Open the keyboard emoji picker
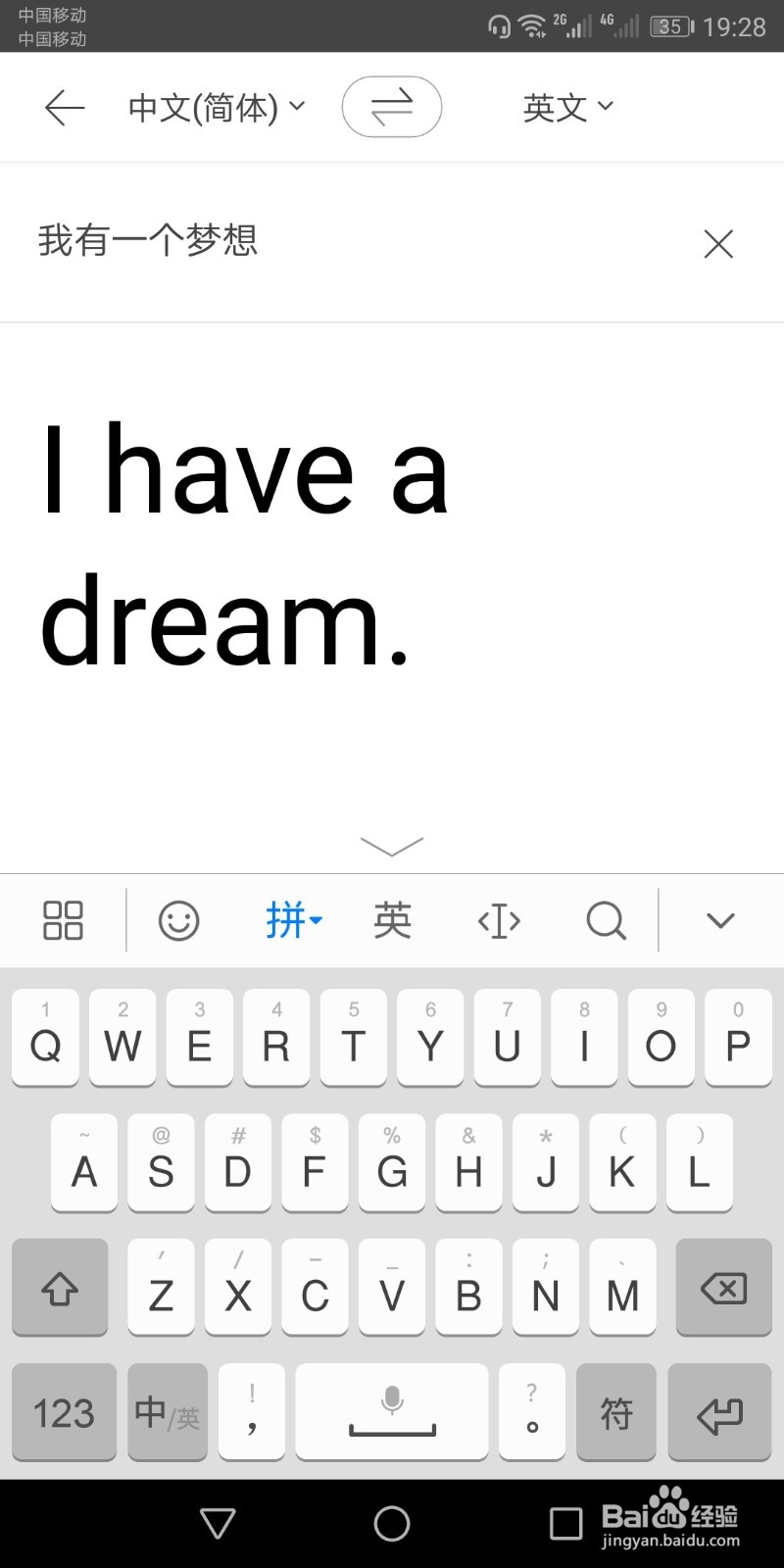Screen dimensions: 784x1568 [x=178, y=920]
